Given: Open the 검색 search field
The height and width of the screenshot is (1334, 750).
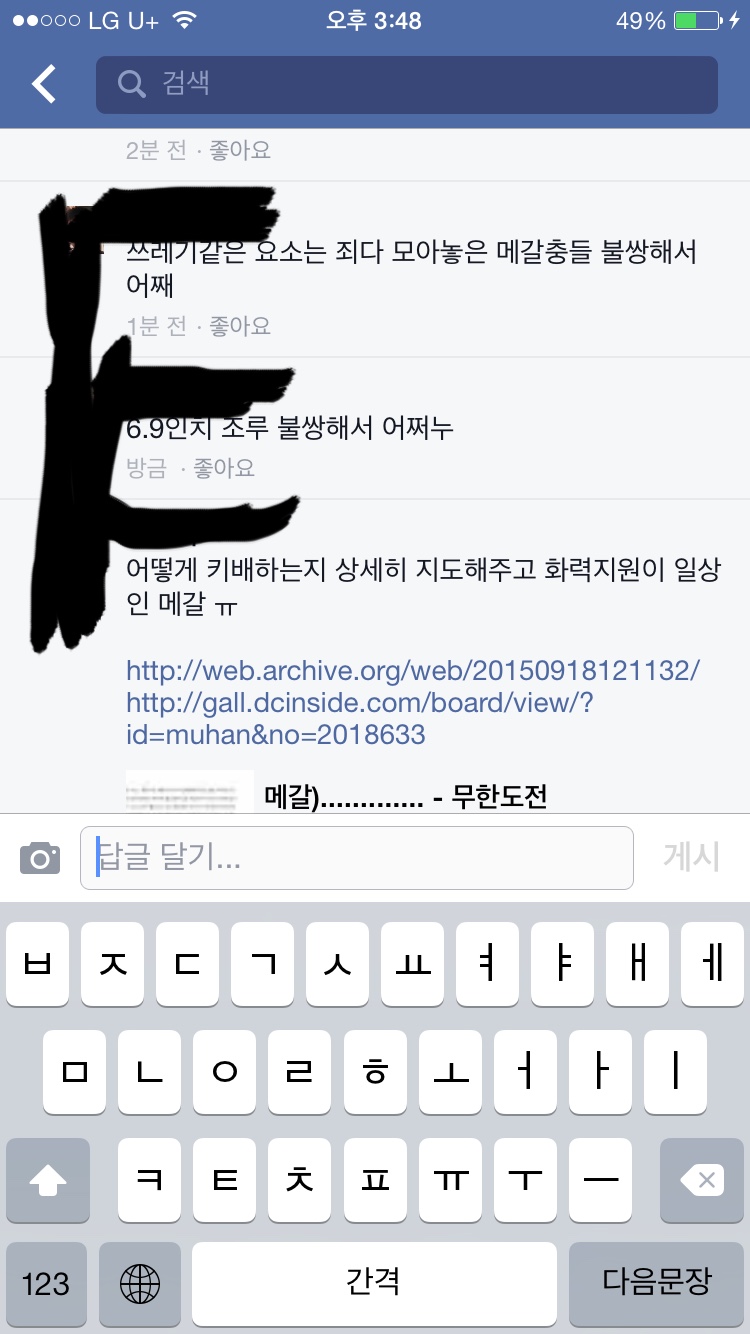Looking at the screenshot, I should click(x=406, y=85).
